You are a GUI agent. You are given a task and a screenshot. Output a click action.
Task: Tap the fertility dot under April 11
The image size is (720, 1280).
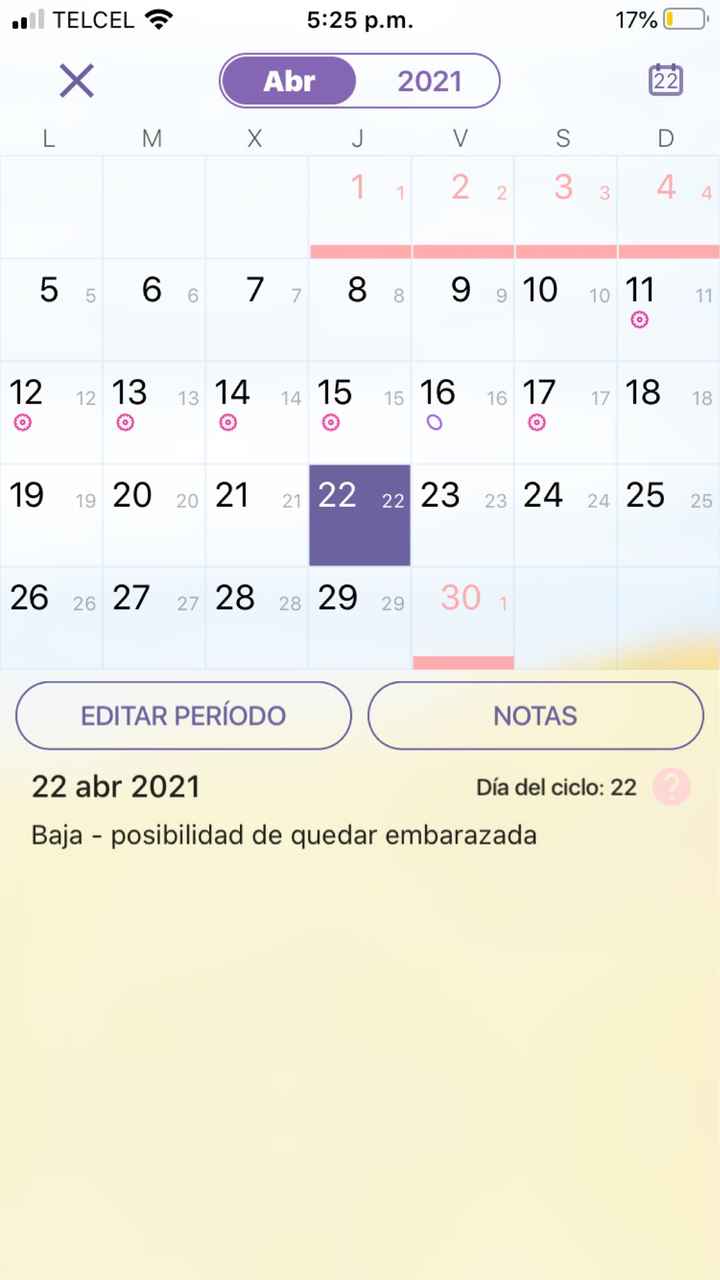(639, 320)
